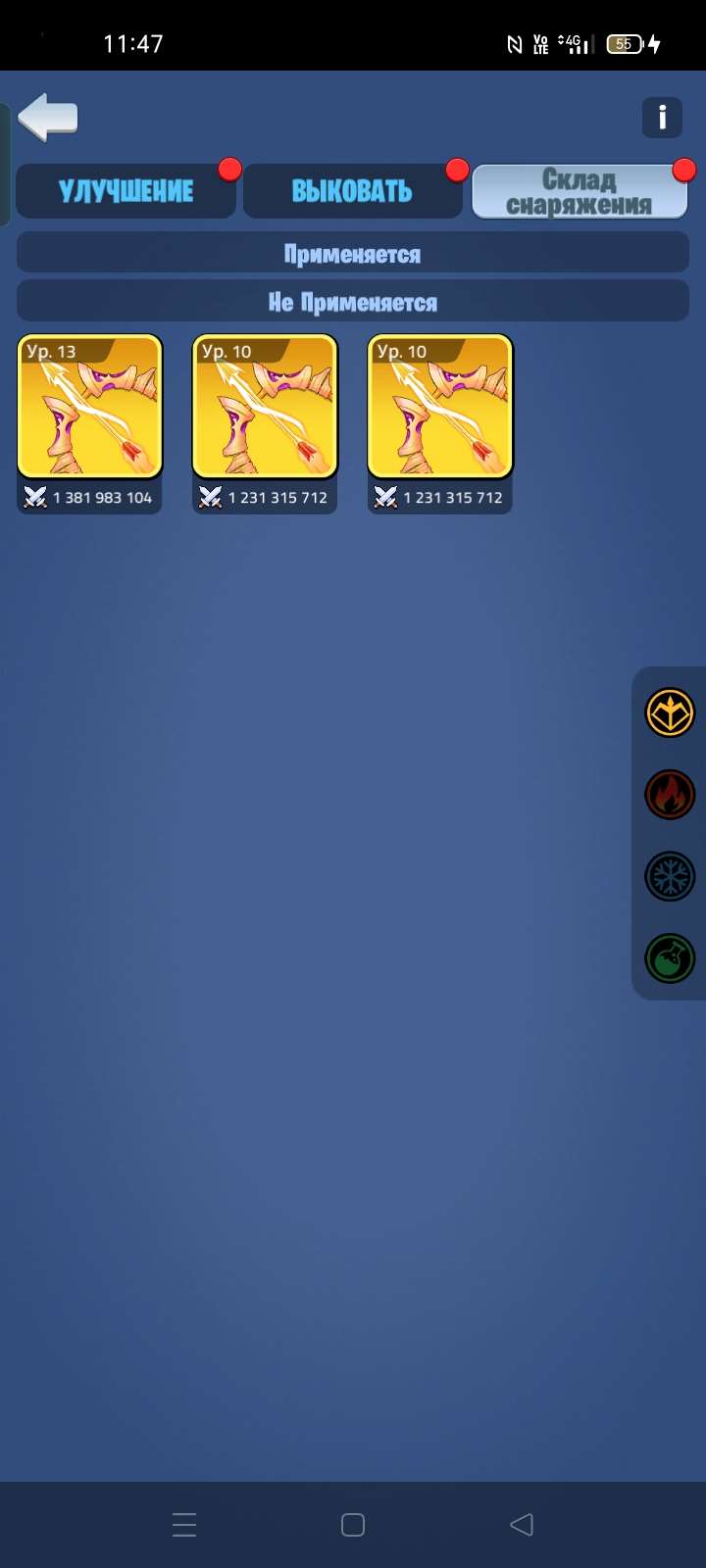Filter by the golden shield element icon
Viewport: 706px width, 1568px height.
670,712
